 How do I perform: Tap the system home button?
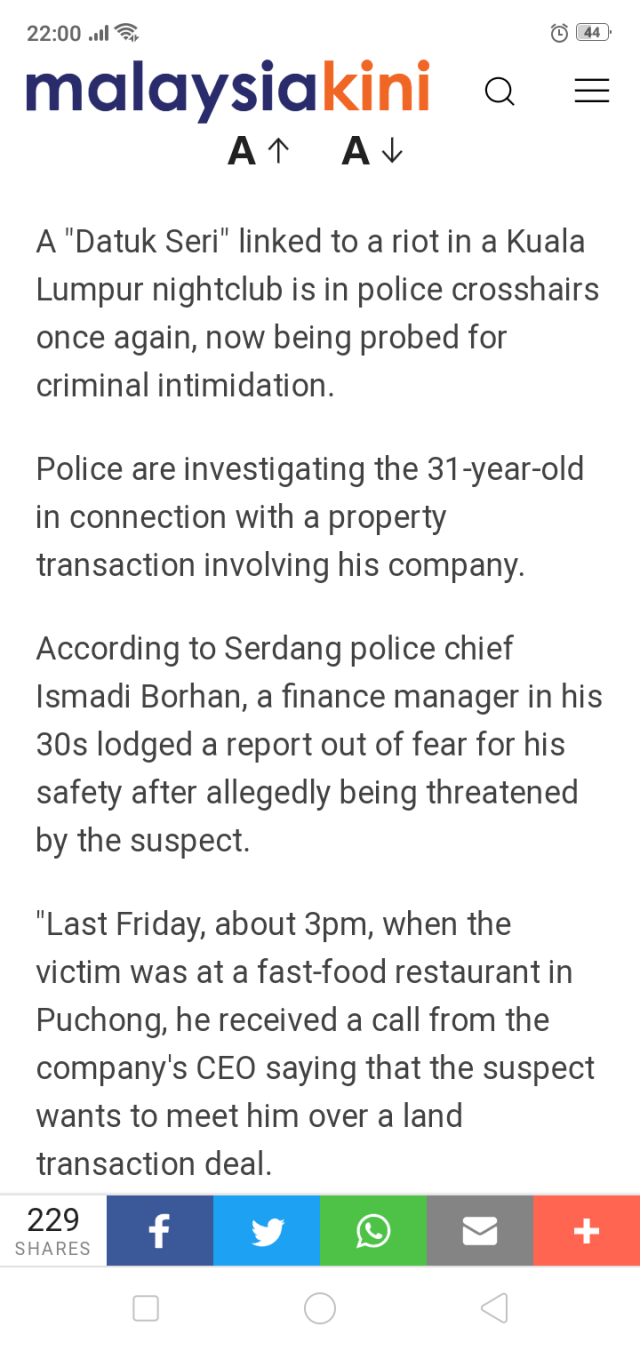tap(320, 1308)
